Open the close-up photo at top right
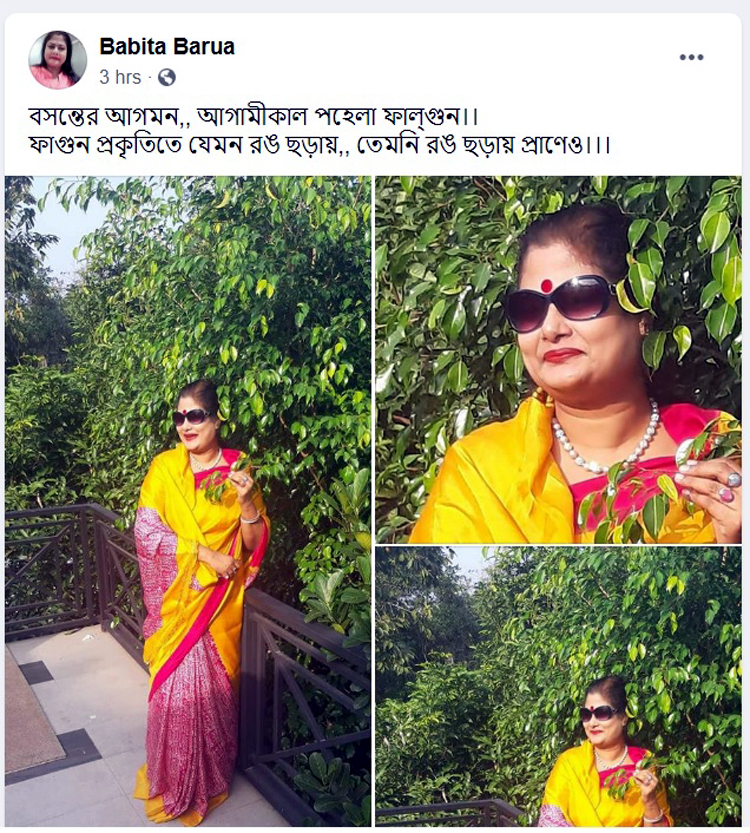The width and height of the screenshot is (750, 833). [x=558, y=360]
